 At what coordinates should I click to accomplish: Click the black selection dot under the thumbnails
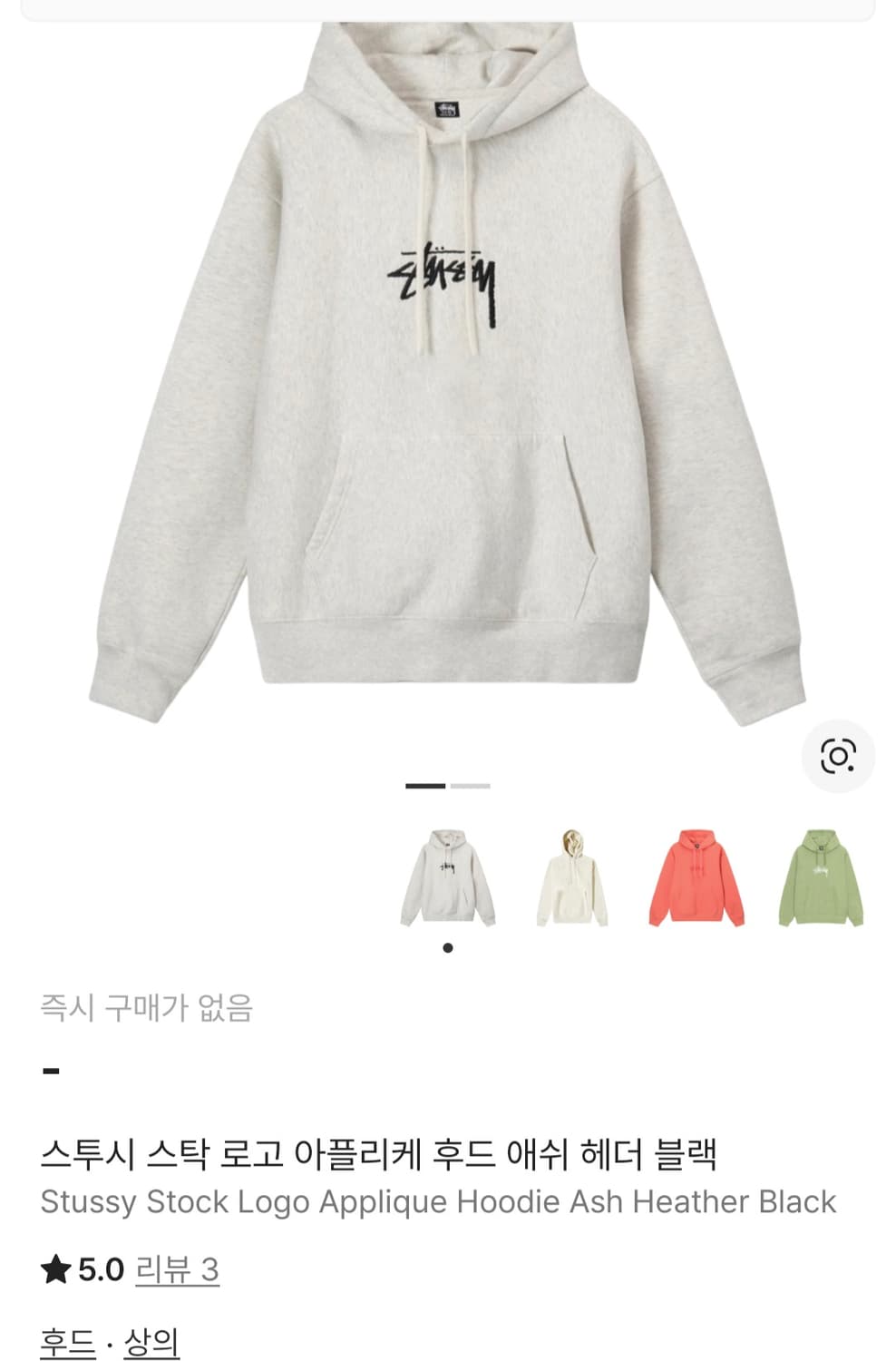pos(446,948)
